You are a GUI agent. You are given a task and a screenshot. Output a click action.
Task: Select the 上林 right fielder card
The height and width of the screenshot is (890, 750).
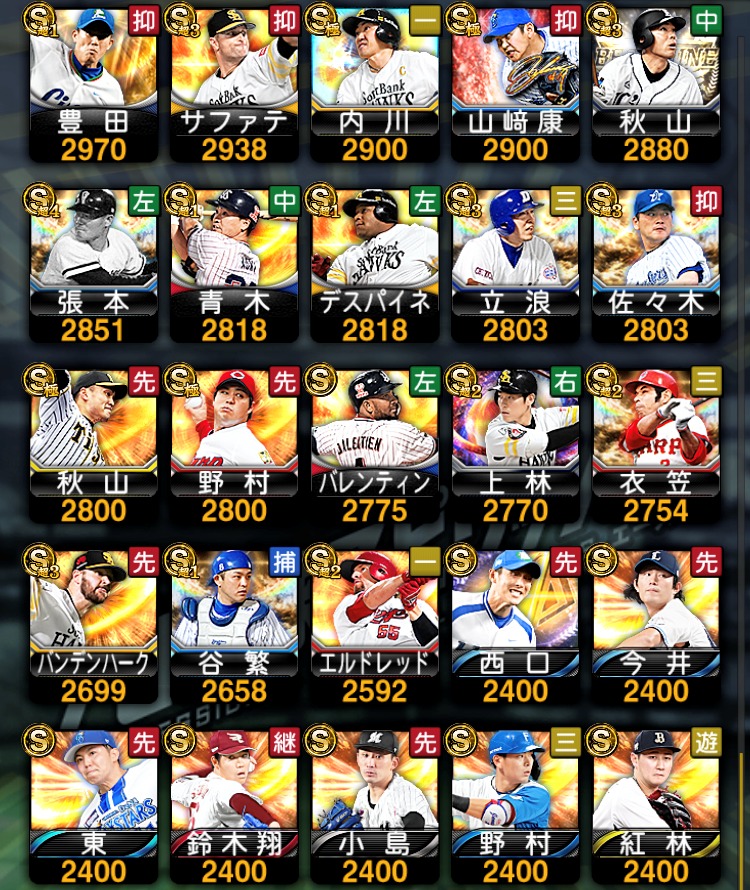514,443
